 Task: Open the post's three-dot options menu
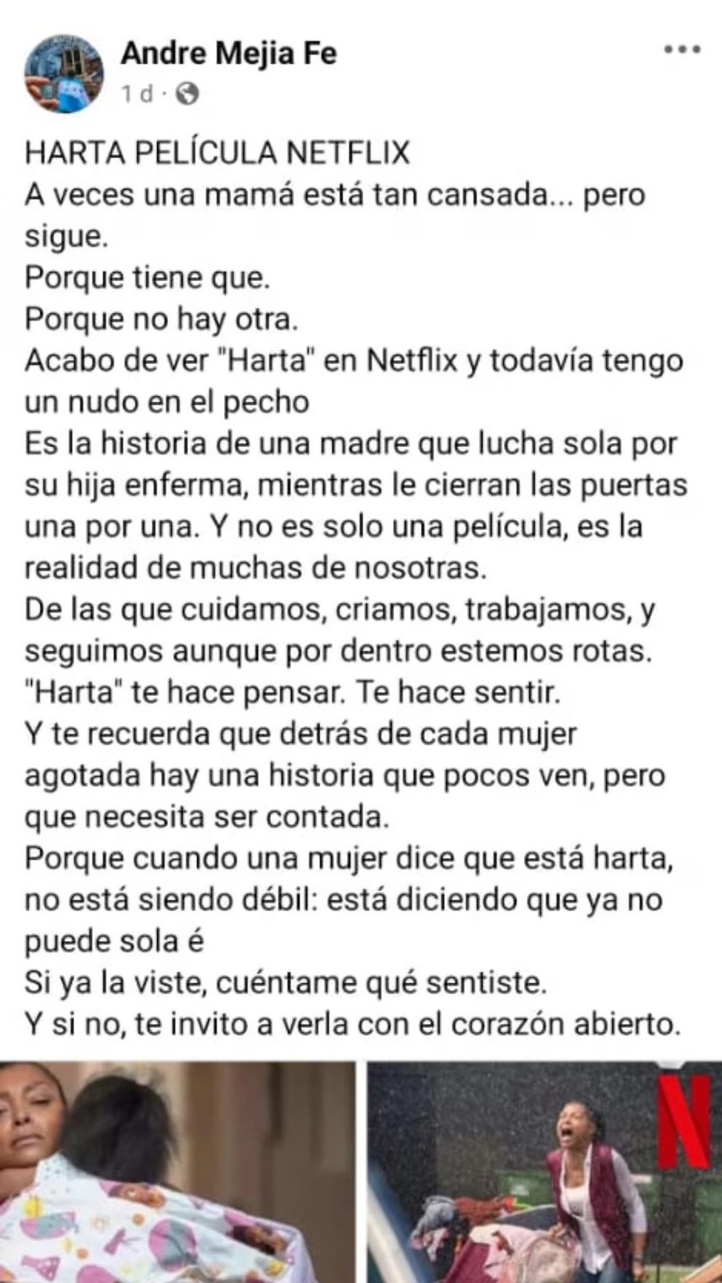point(682,49)
